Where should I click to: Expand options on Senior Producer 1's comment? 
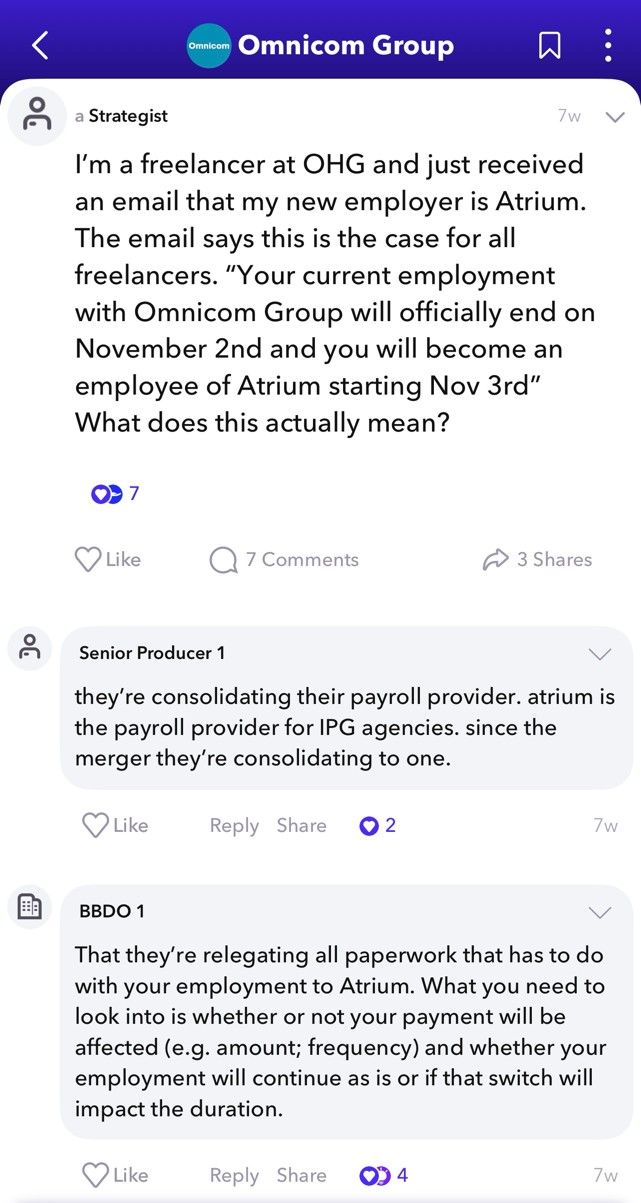coord(600,655)
